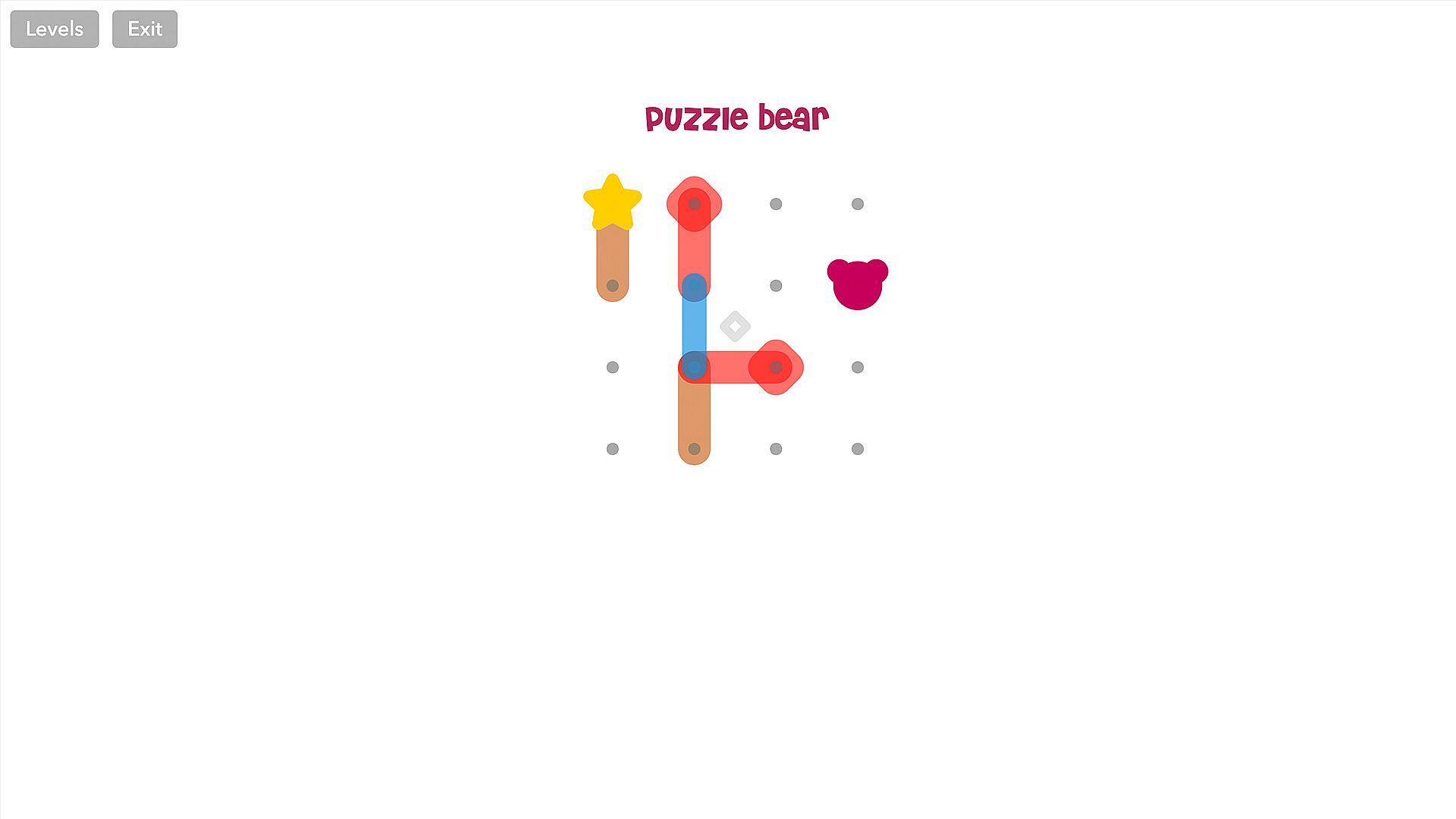
Task: Open the Levels menu
Action: [55, 29]
